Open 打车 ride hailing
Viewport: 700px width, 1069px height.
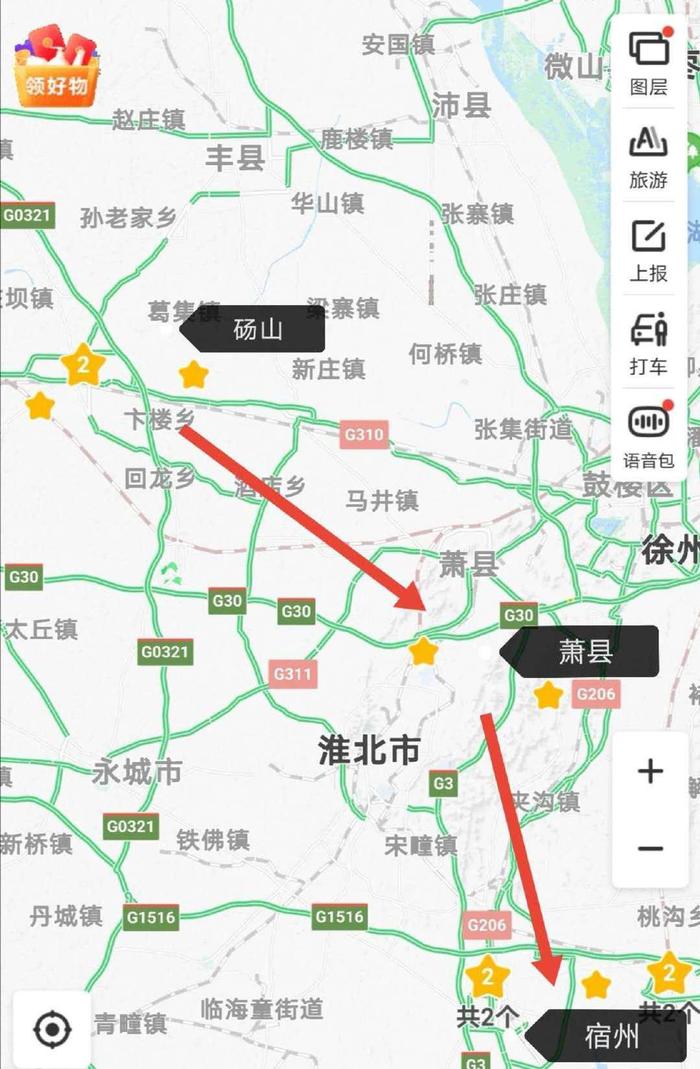tap(649, 343)
